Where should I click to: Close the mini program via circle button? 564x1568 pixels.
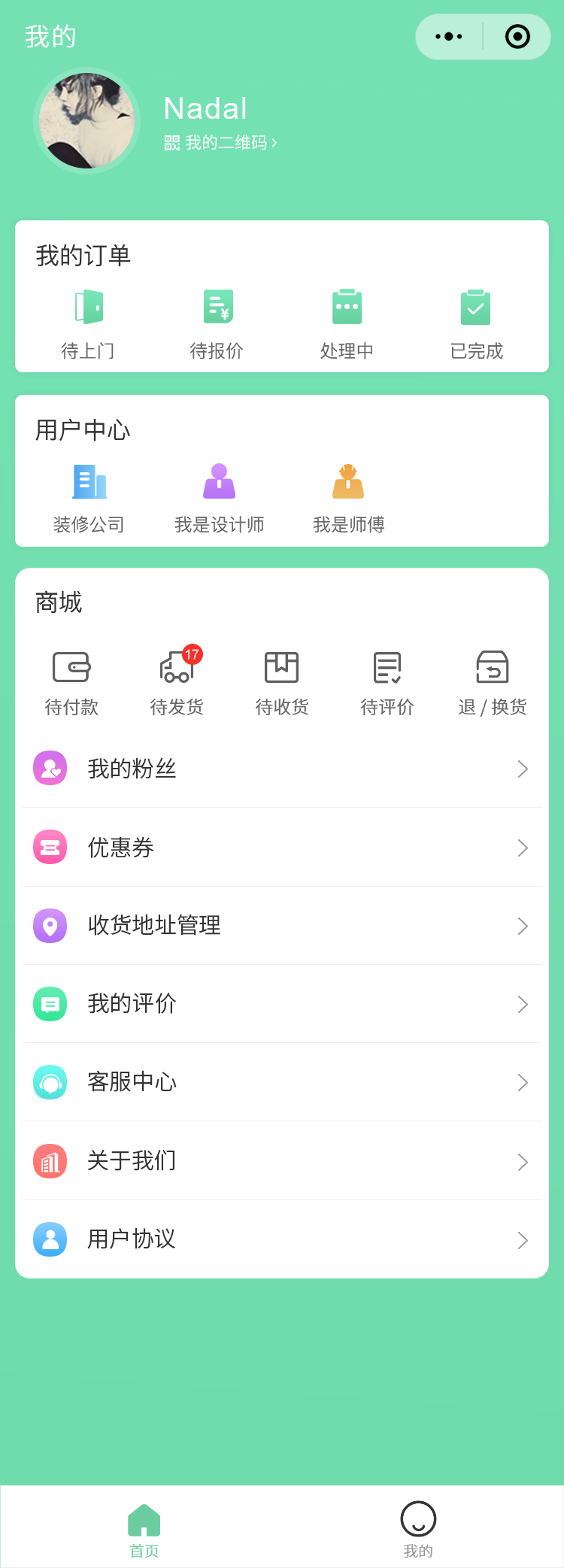click(517, 36)
